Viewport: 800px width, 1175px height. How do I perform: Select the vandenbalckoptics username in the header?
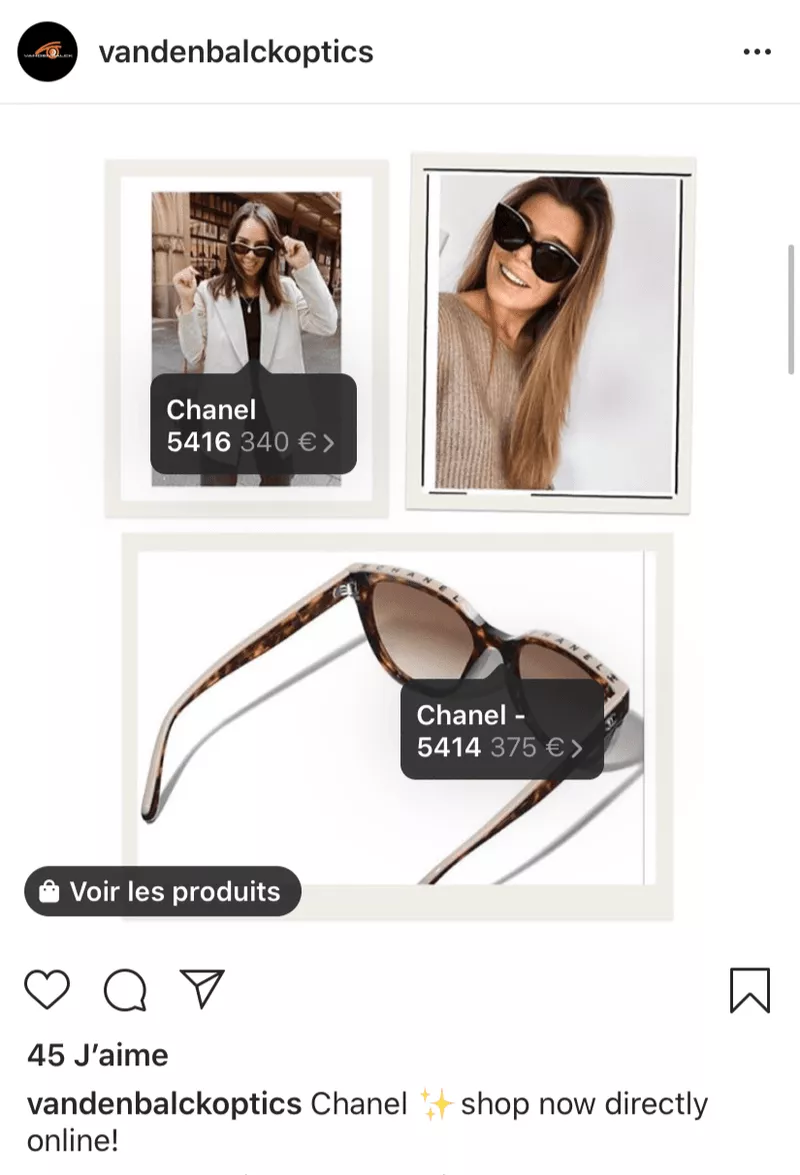pos(236,52)
